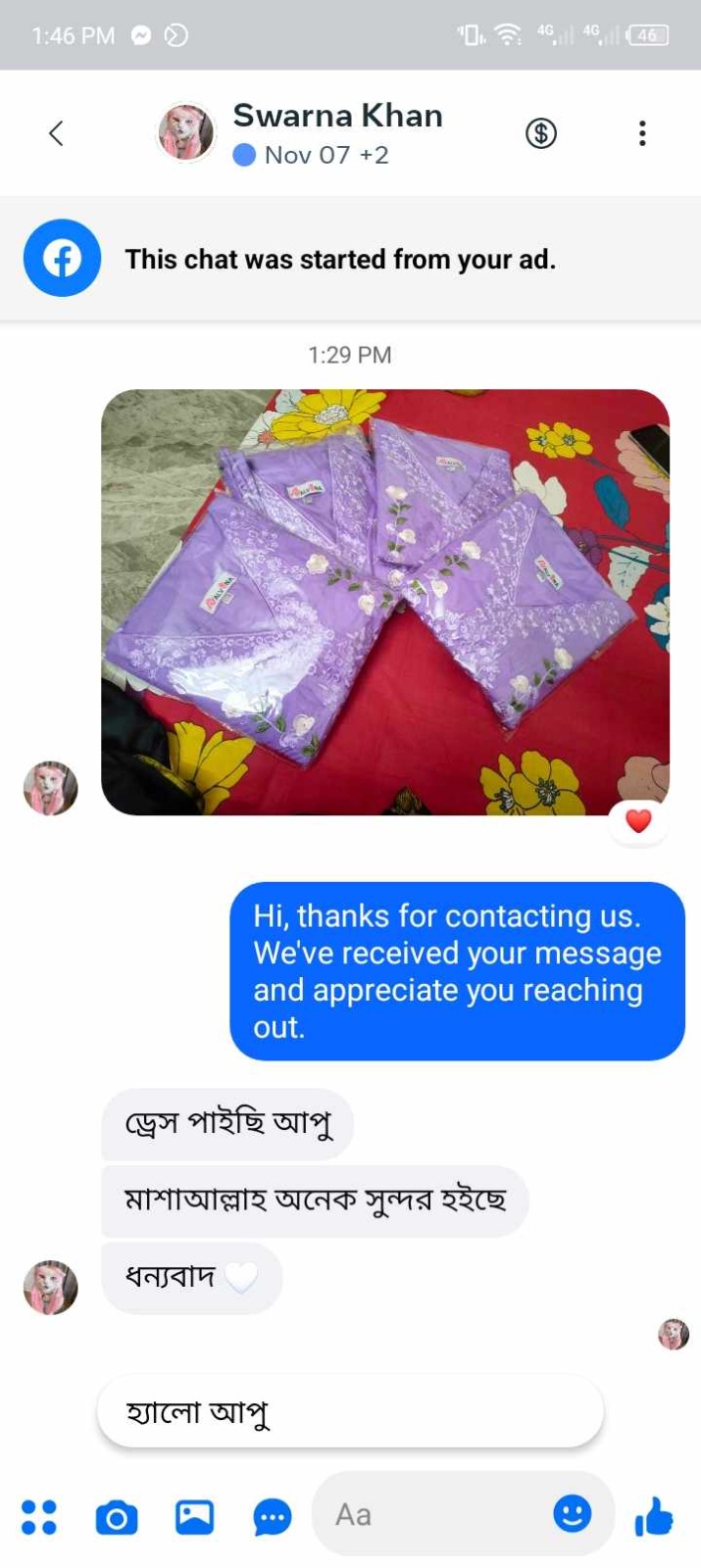
Task: Launch the camera to take photo
Action: point(117,1518)
